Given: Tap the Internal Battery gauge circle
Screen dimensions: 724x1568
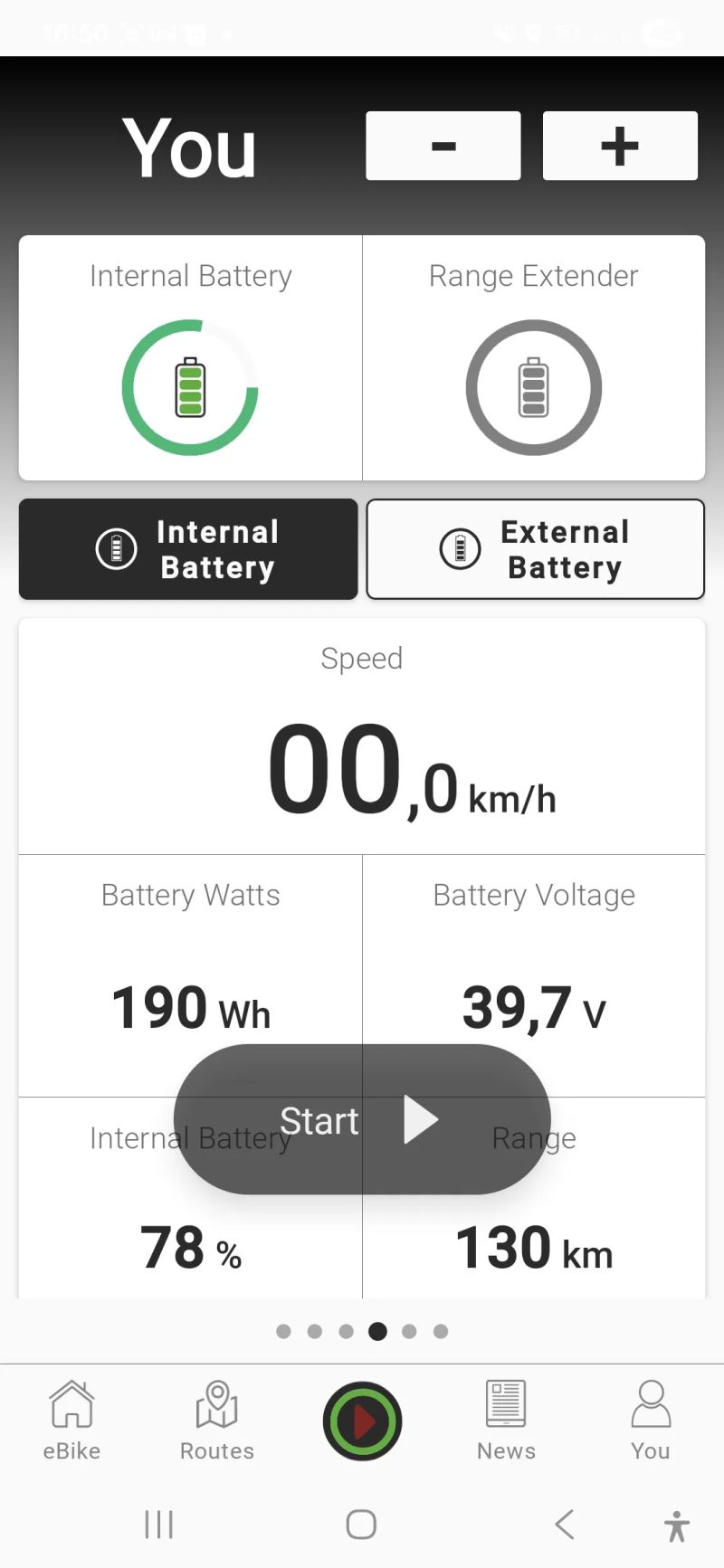Looking at the screenshot, I should click(x=189, y=385).
